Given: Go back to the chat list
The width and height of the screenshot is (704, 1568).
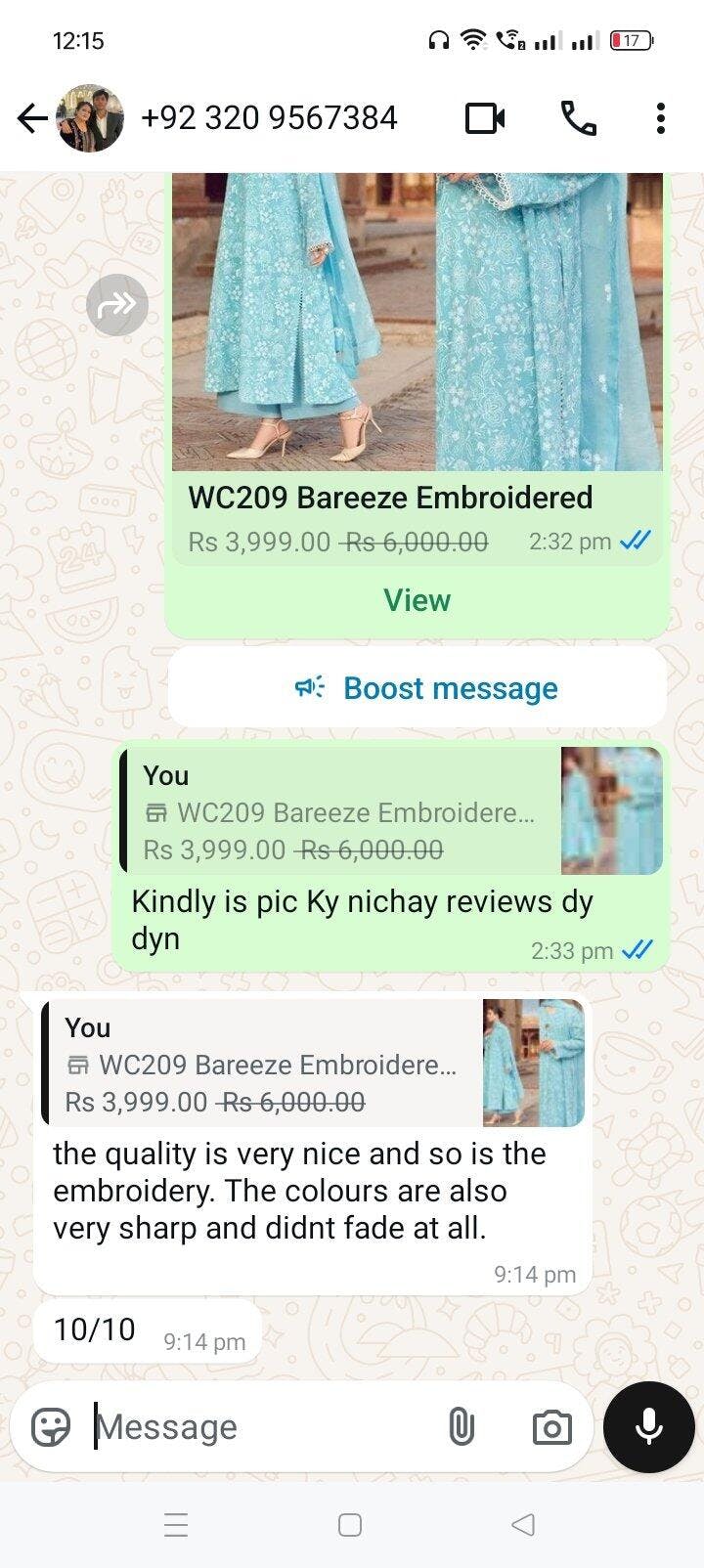Looking at the screenshot, I should click(x=32, y=118).
